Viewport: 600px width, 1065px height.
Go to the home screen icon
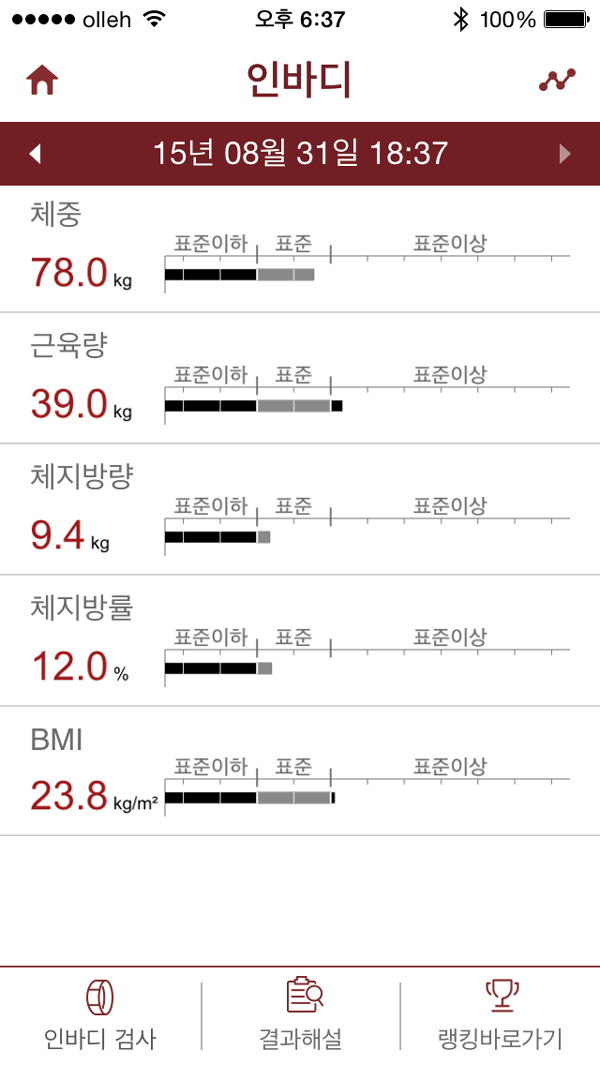42,82
